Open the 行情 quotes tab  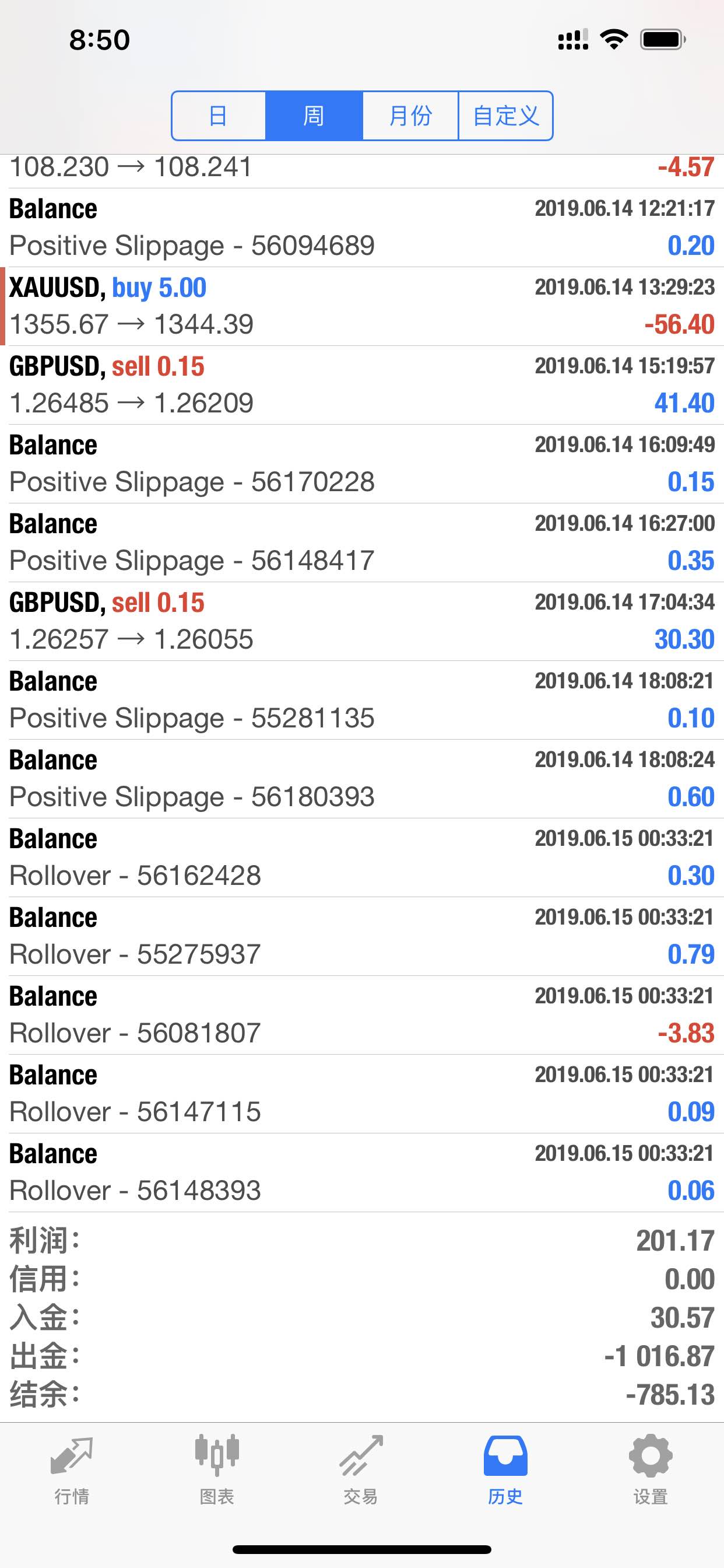tap(72, 1469)
